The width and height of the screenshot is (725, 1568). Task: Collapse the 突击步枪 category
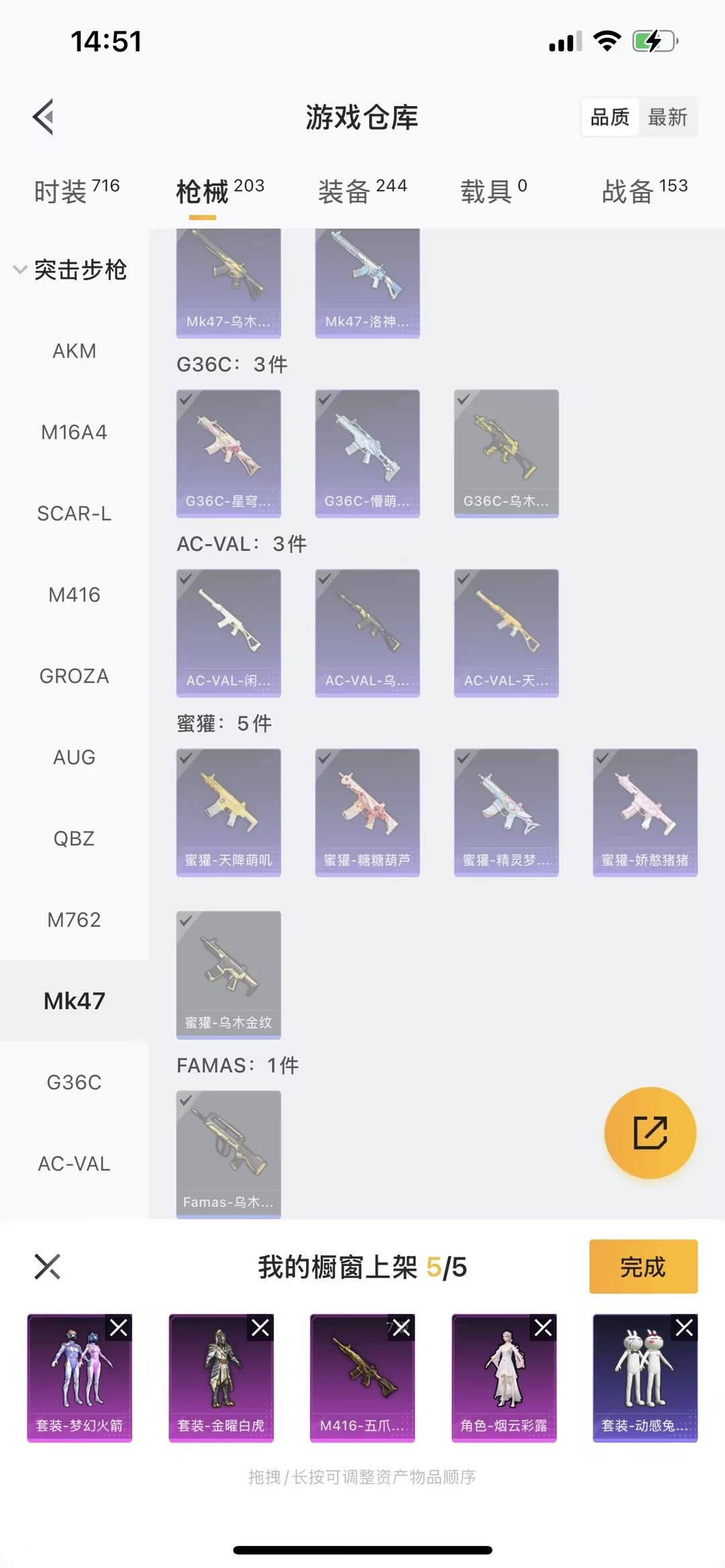70,270
